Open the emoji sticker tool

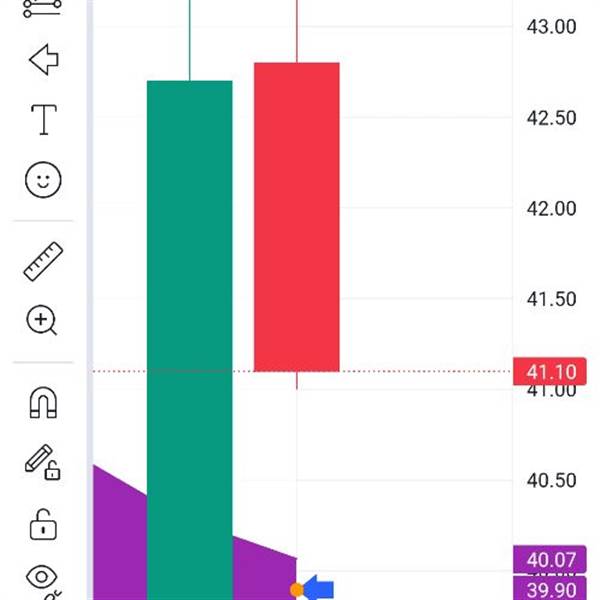pos(43,180)
